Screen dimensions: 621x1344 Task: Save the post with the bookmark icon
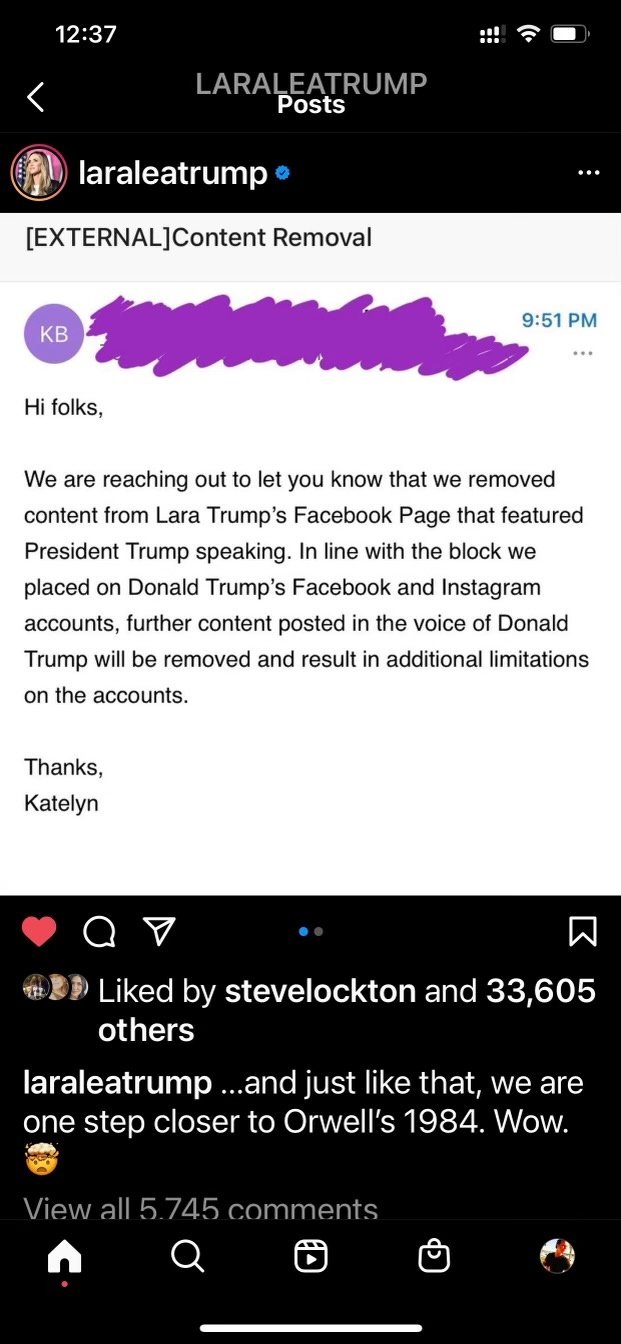click(582, 932)
